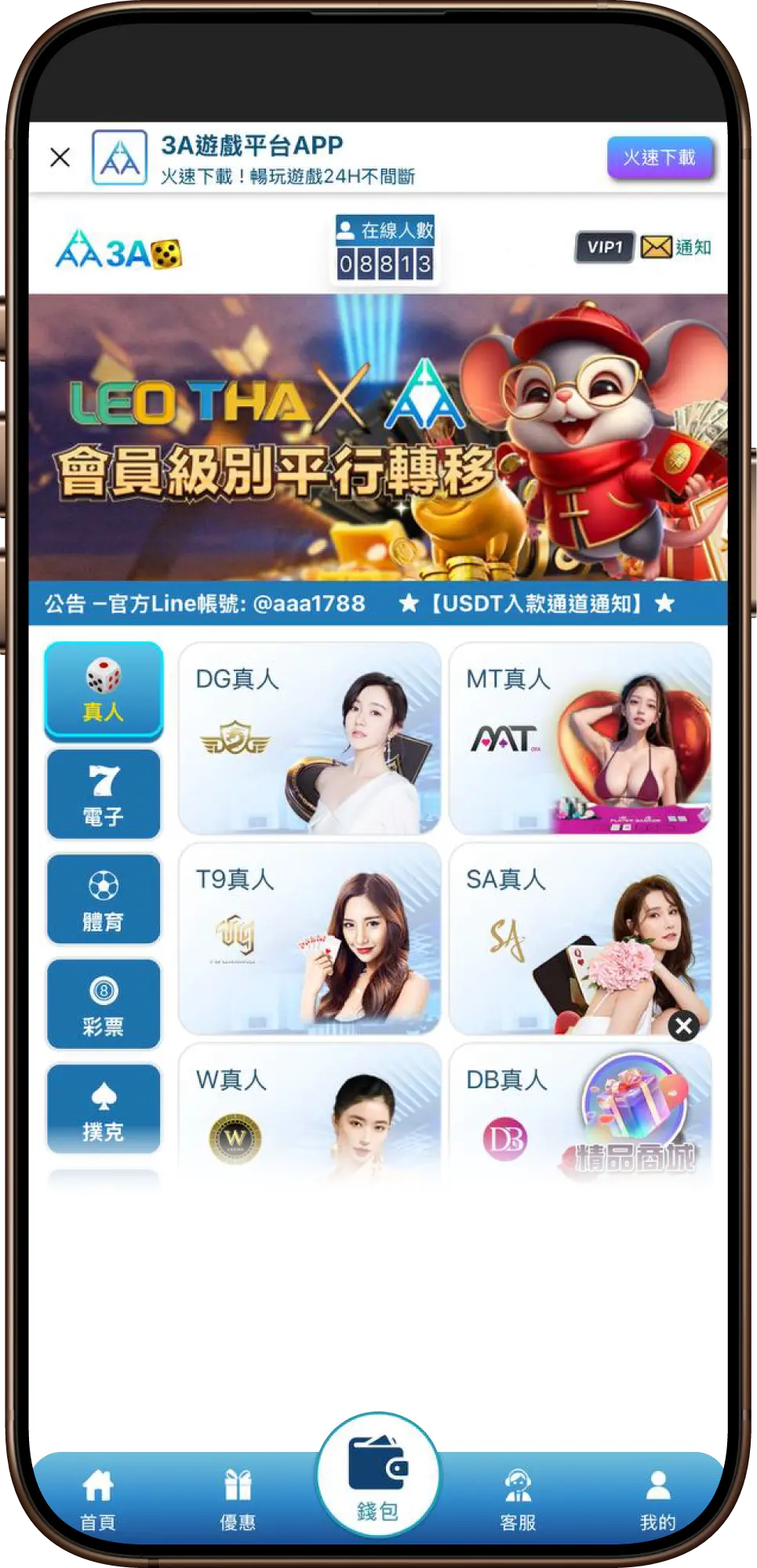Open 通知 notifications envelope
This screenshot has width=757, height=1568.
coord(676,248)
